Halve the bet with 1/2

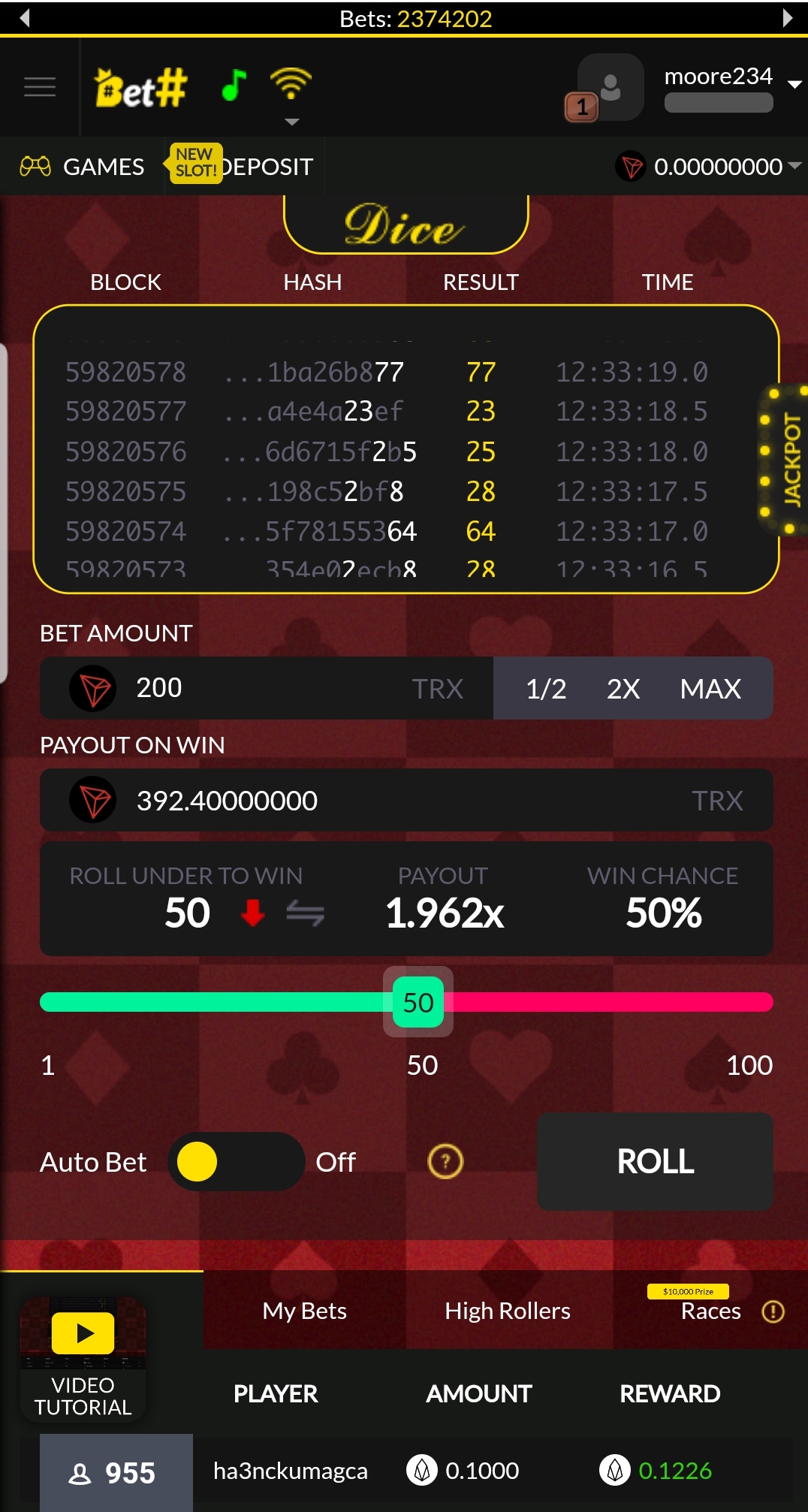point(546,689)
